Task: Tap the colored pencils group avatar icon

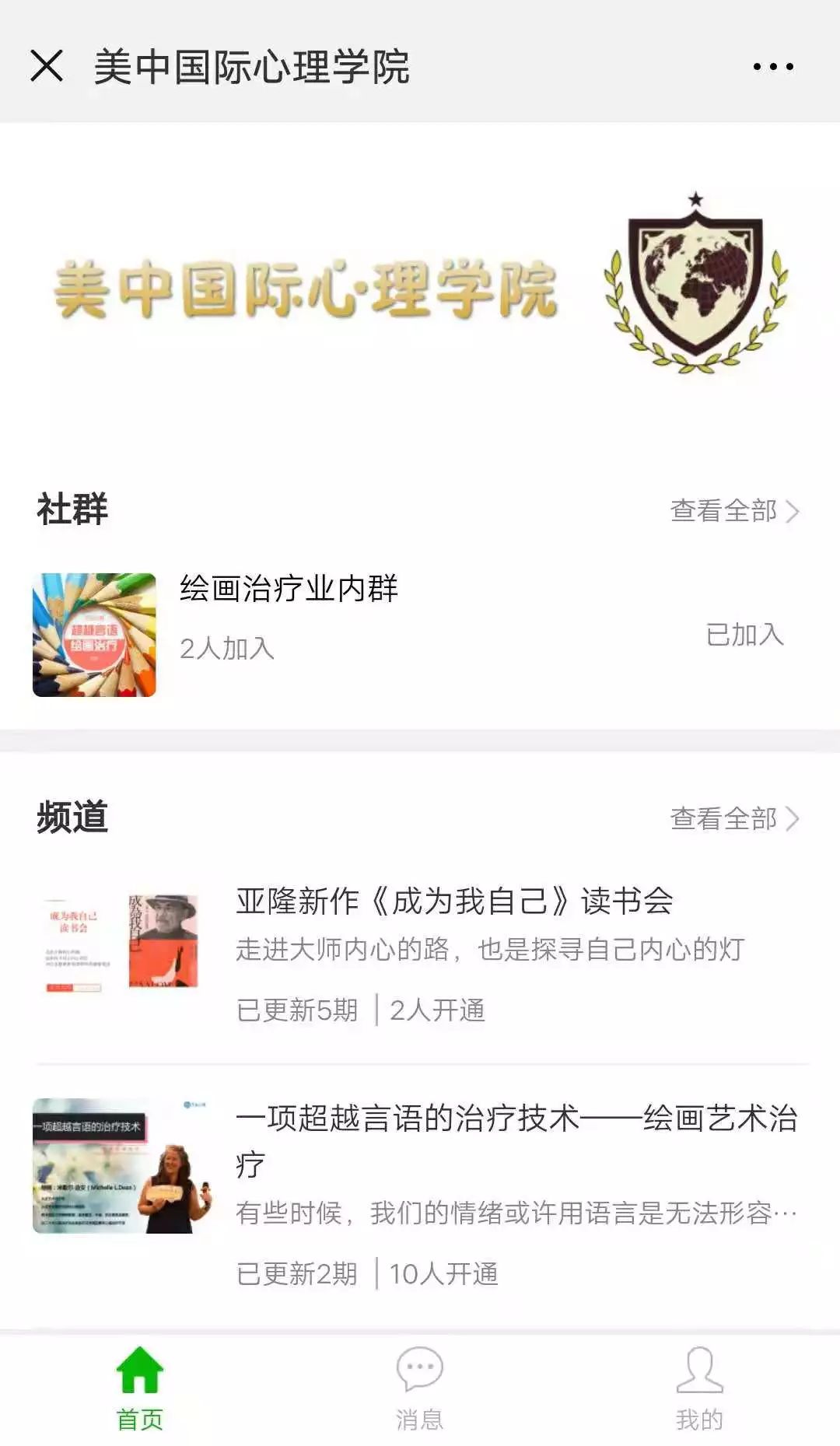Action: 94,634
